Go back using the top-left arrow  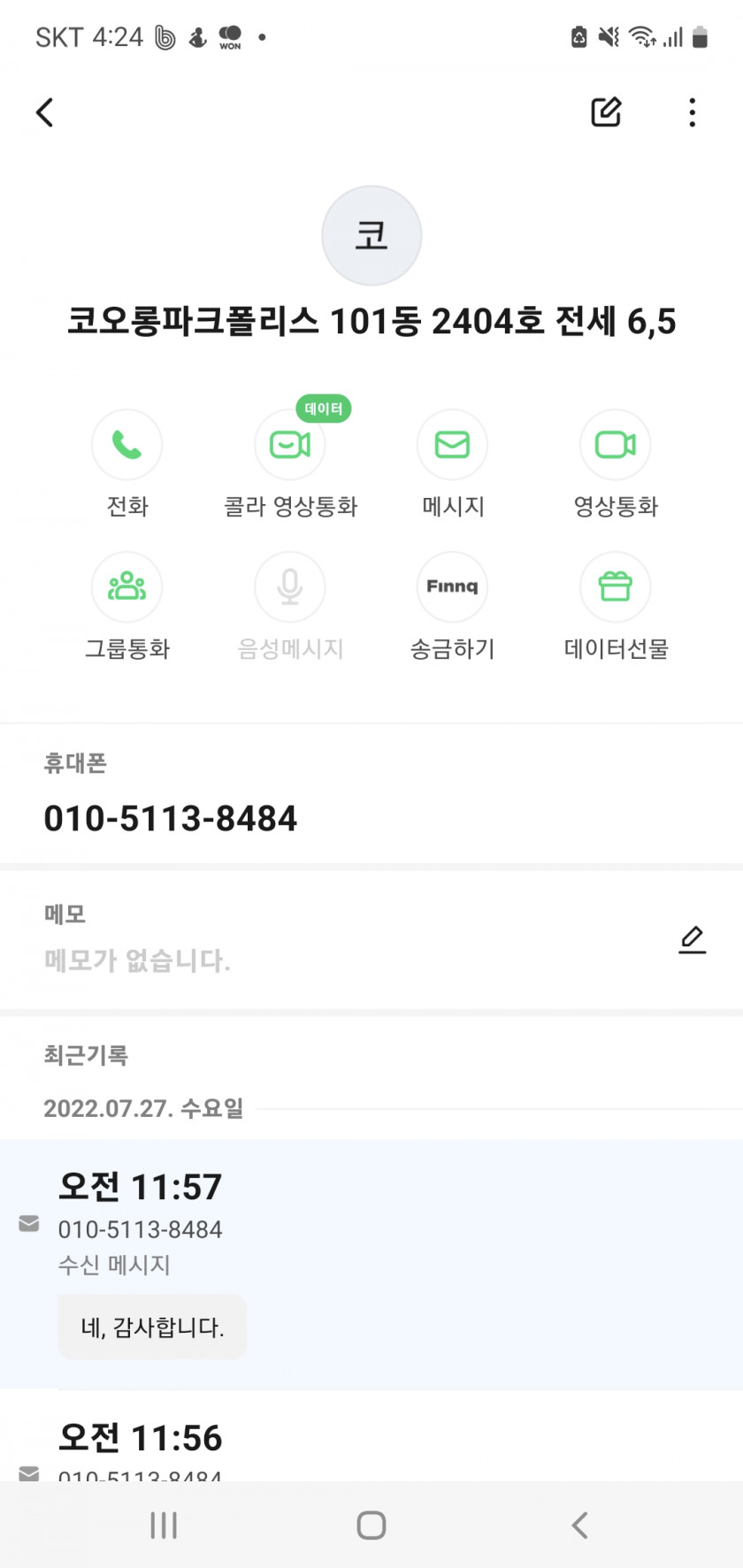click(x=45, y=112)
